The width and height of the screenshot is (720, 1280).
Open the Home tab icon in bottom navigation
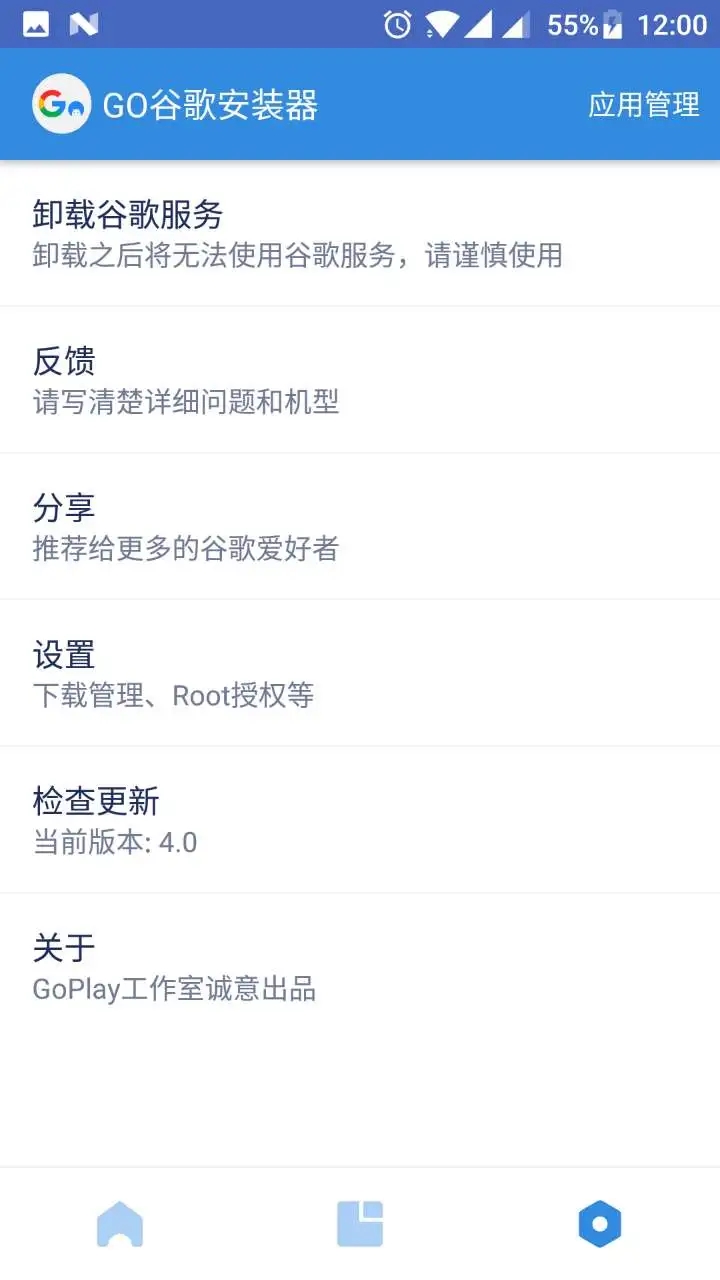[120, 1222]
